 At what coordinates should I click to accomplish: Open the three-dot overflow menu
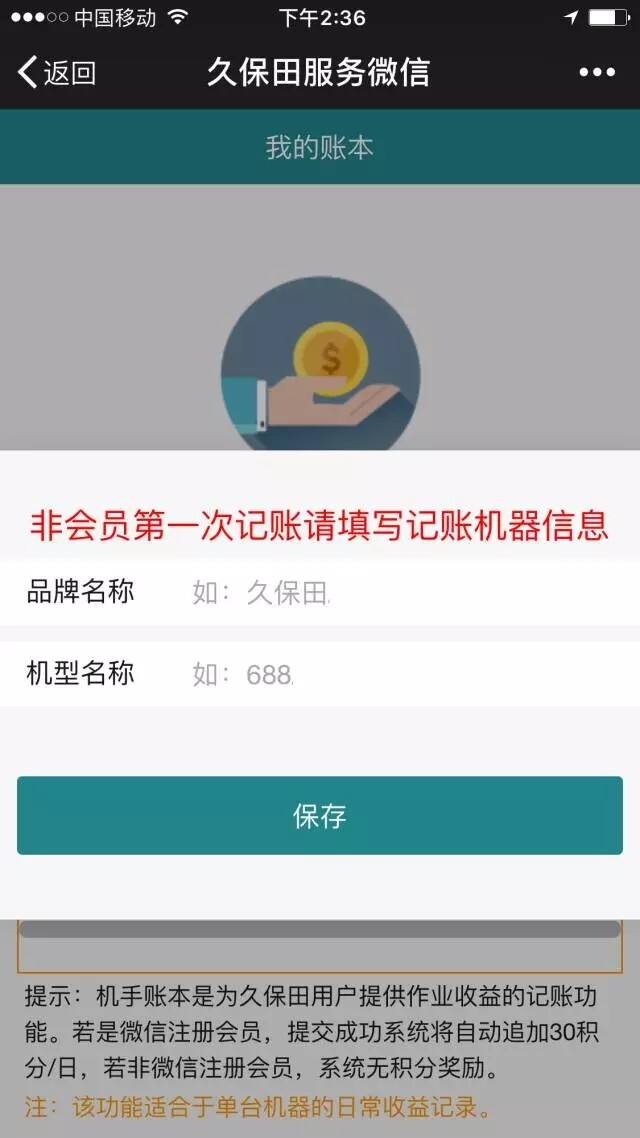[597, 72]
